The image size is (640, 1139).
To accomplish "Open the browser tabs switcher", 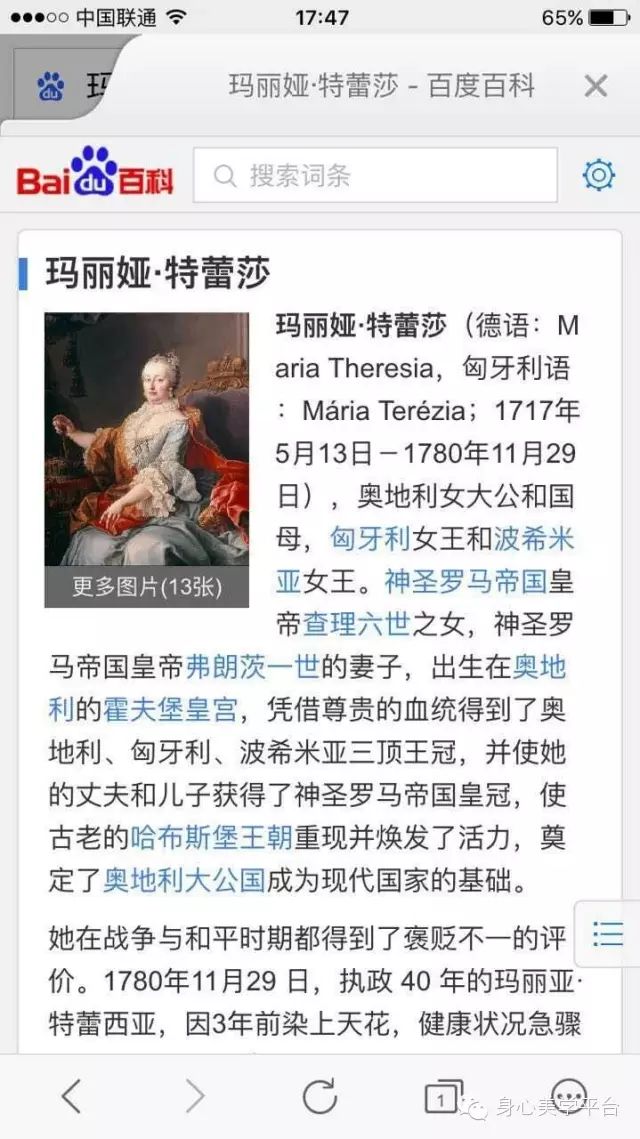I will (x=442, y=1097).
